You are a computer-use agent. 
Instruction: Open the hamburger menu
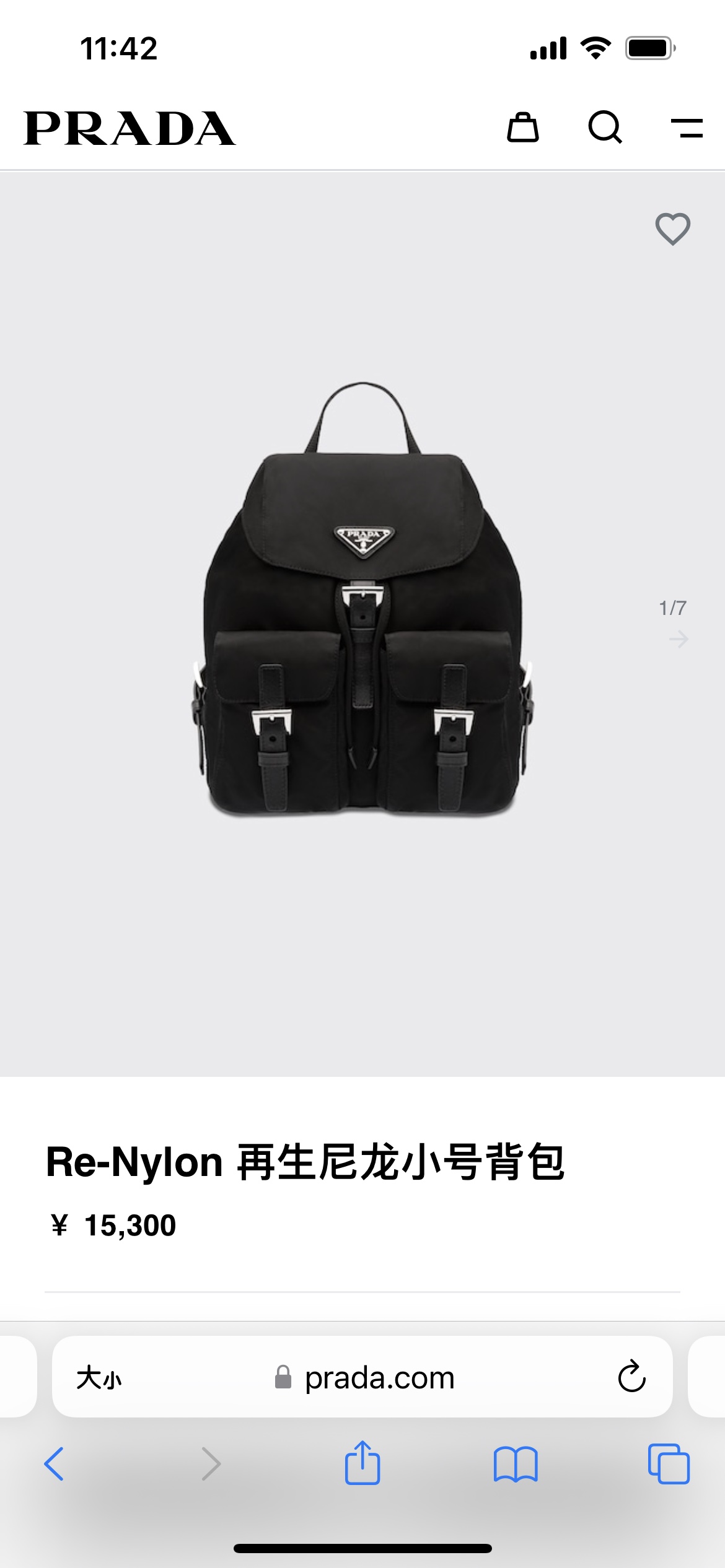pyautogui.click(x=687, y=128)
